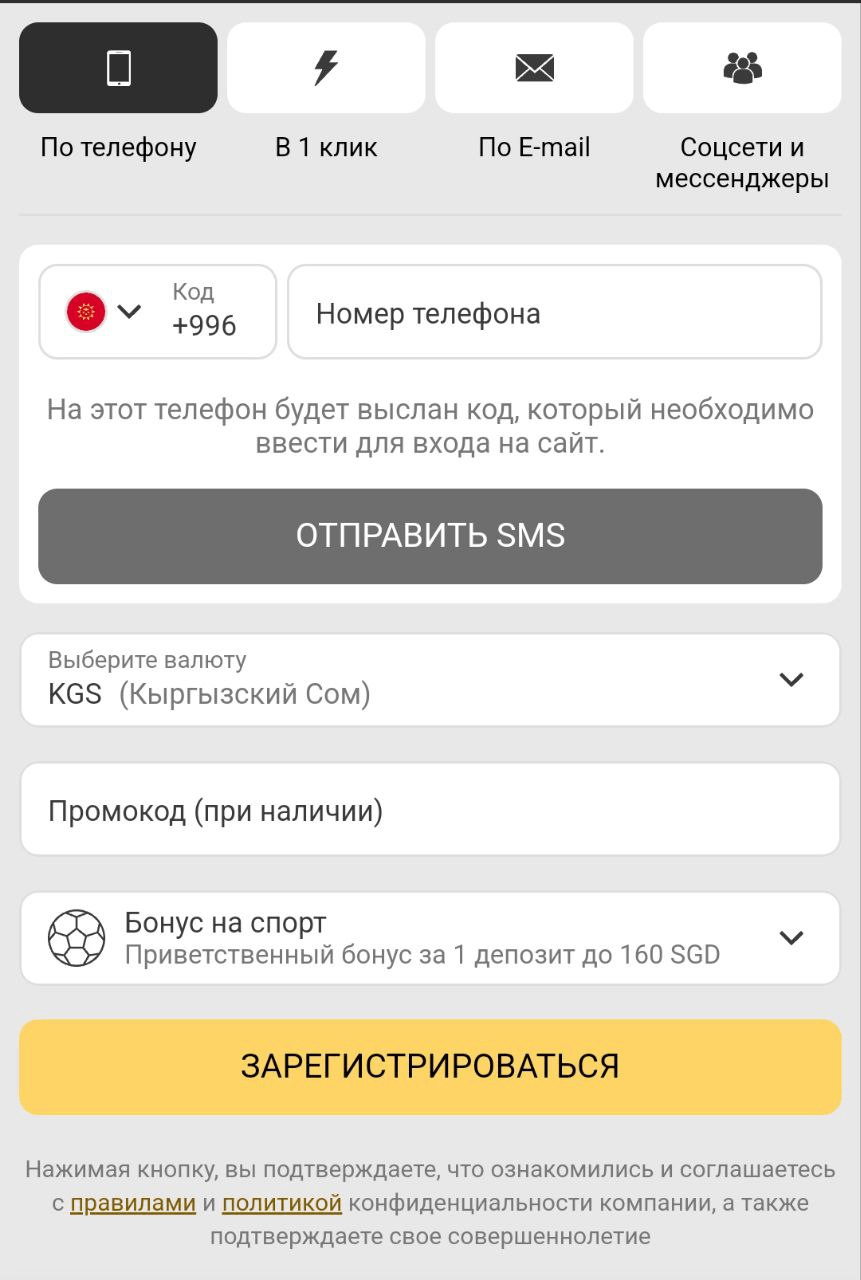Expand the «Бонус на спорт» selector
Screen dimensions: 861x1280
pos(430,938)
